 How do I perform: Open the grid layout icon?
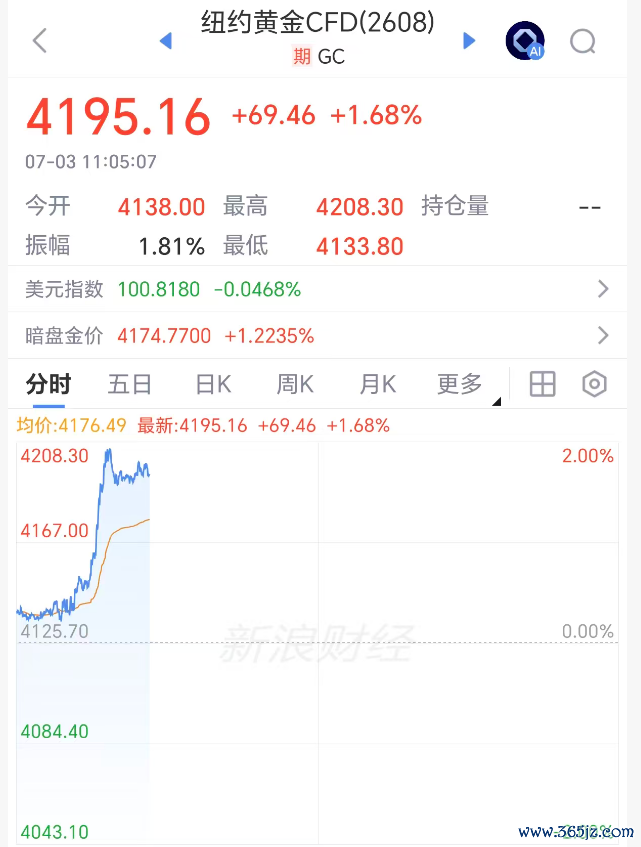[x=542, y=384]
